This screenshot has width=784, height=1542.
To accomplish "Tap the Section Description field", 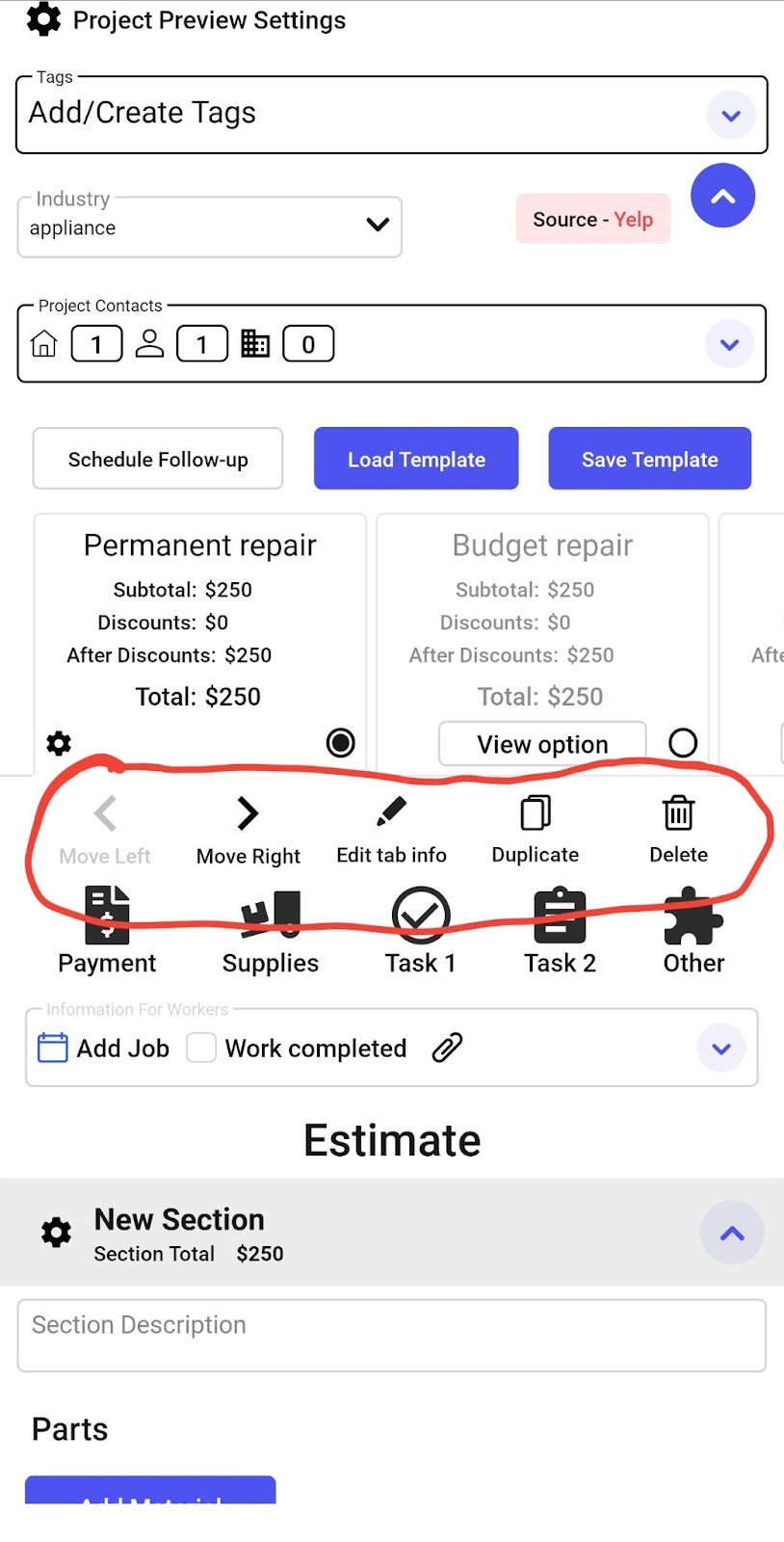I will pos(391,1336).
